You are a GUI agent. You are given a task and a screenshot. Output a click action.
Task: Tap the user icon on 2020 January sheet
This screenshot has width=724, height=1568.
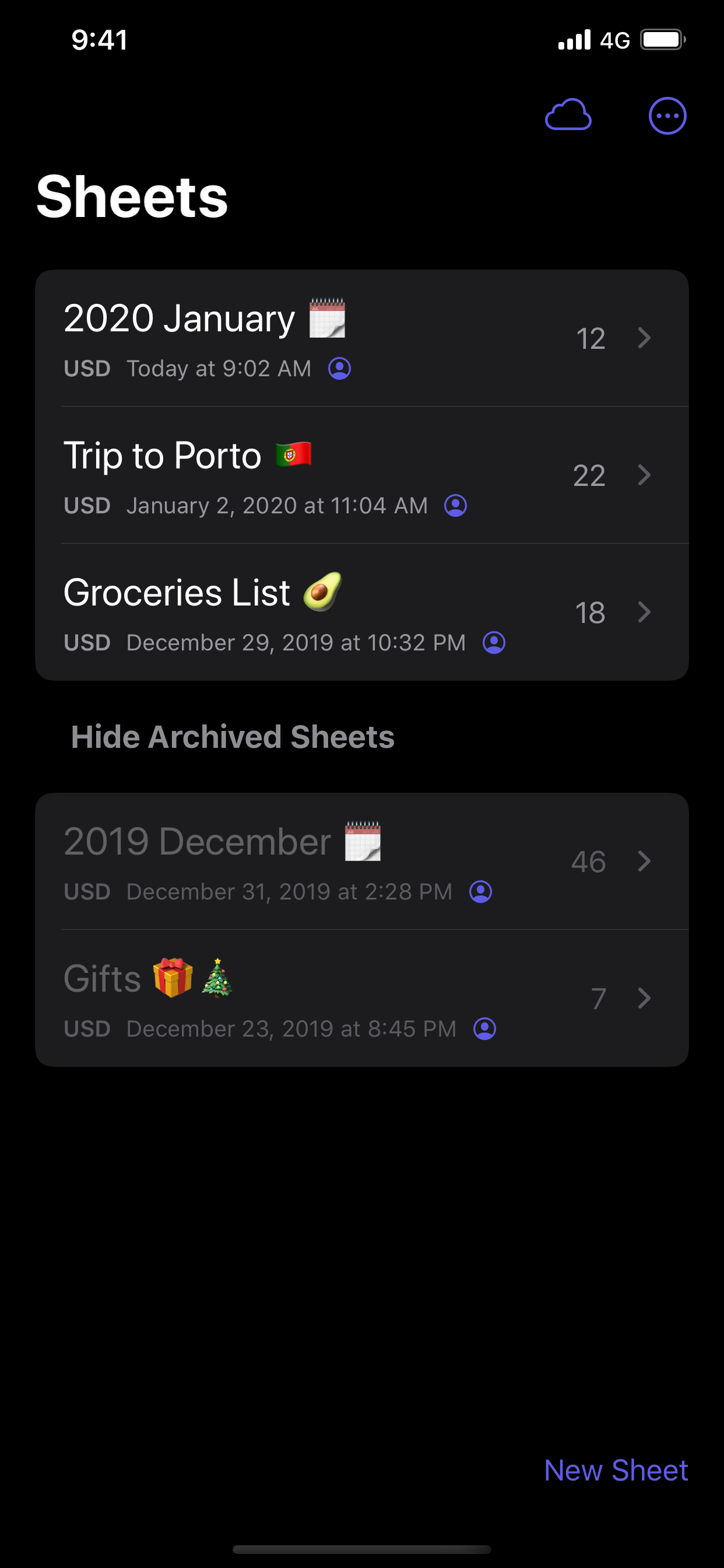(x=339, y=368)
